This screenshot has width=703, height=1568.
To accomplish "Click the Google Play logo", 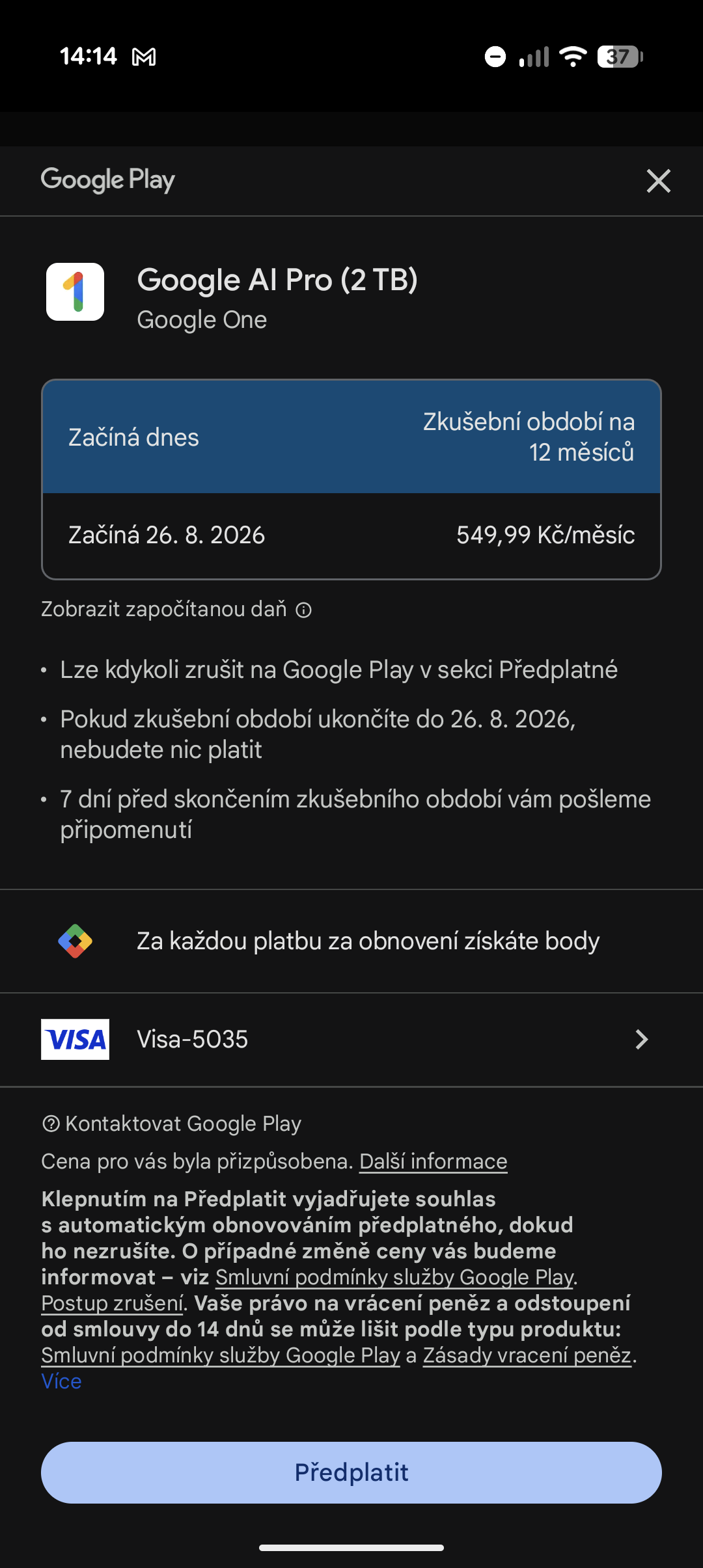I will tap(107, 180).
